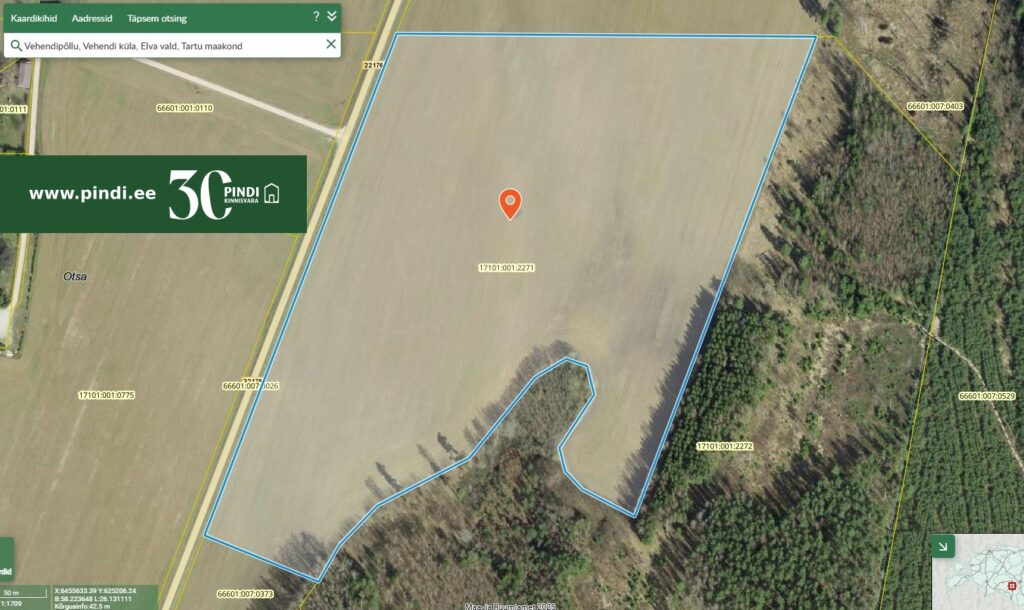Tap the orange location pin on map
The width and height of the screenshot is (1024, 610).
click(510, 203)
